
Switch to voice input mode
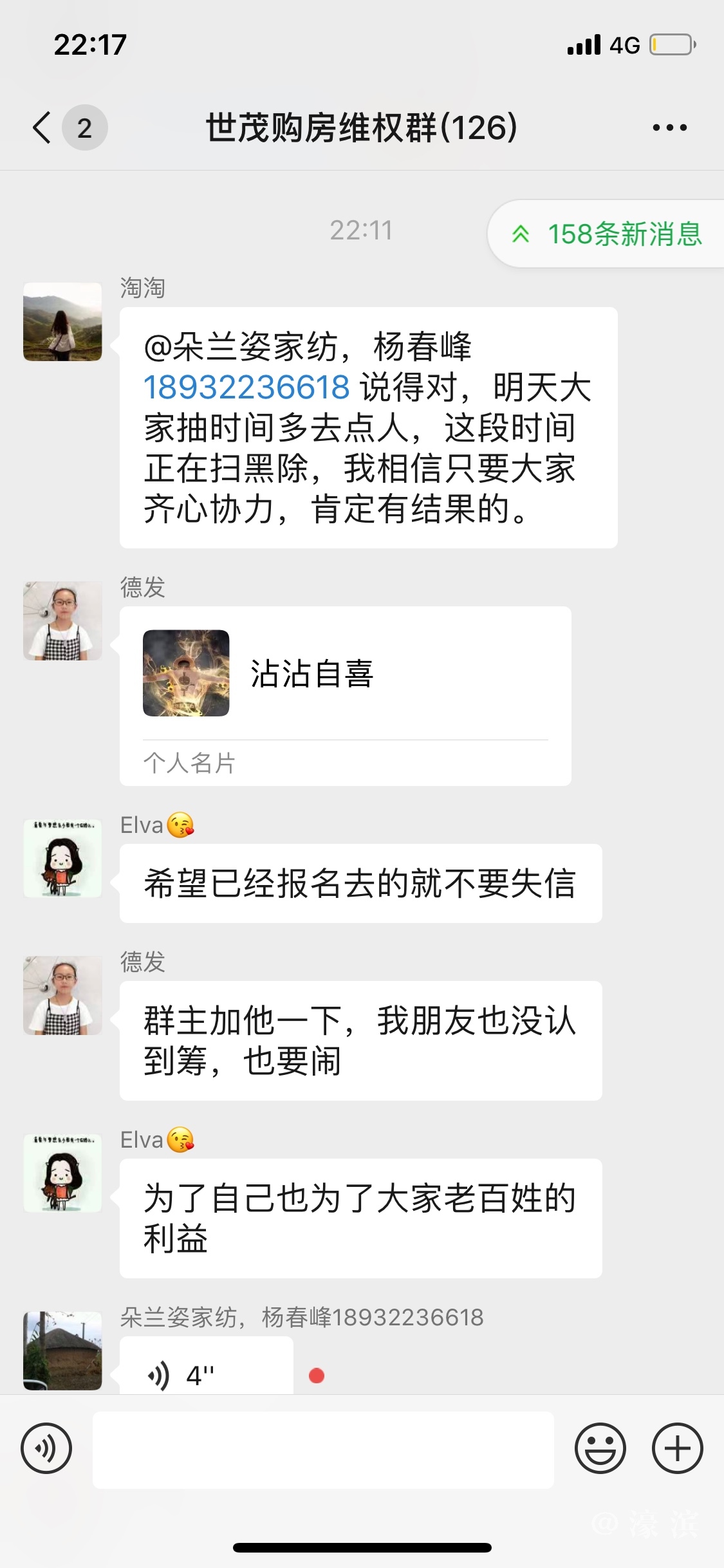[x=46, y=1449]
